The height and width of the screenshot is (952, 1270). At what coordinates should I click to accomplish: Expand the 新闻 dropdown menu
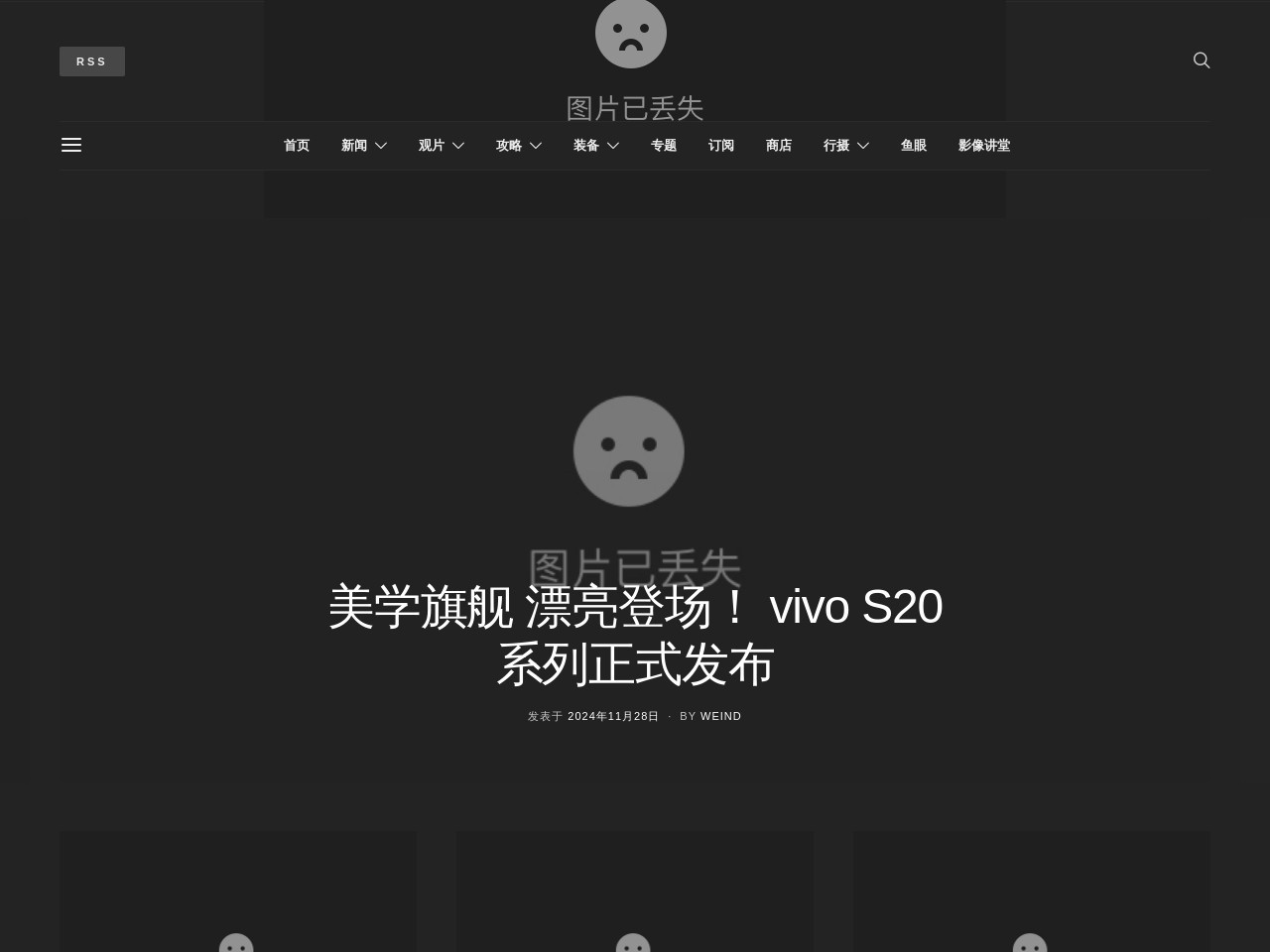363,146
